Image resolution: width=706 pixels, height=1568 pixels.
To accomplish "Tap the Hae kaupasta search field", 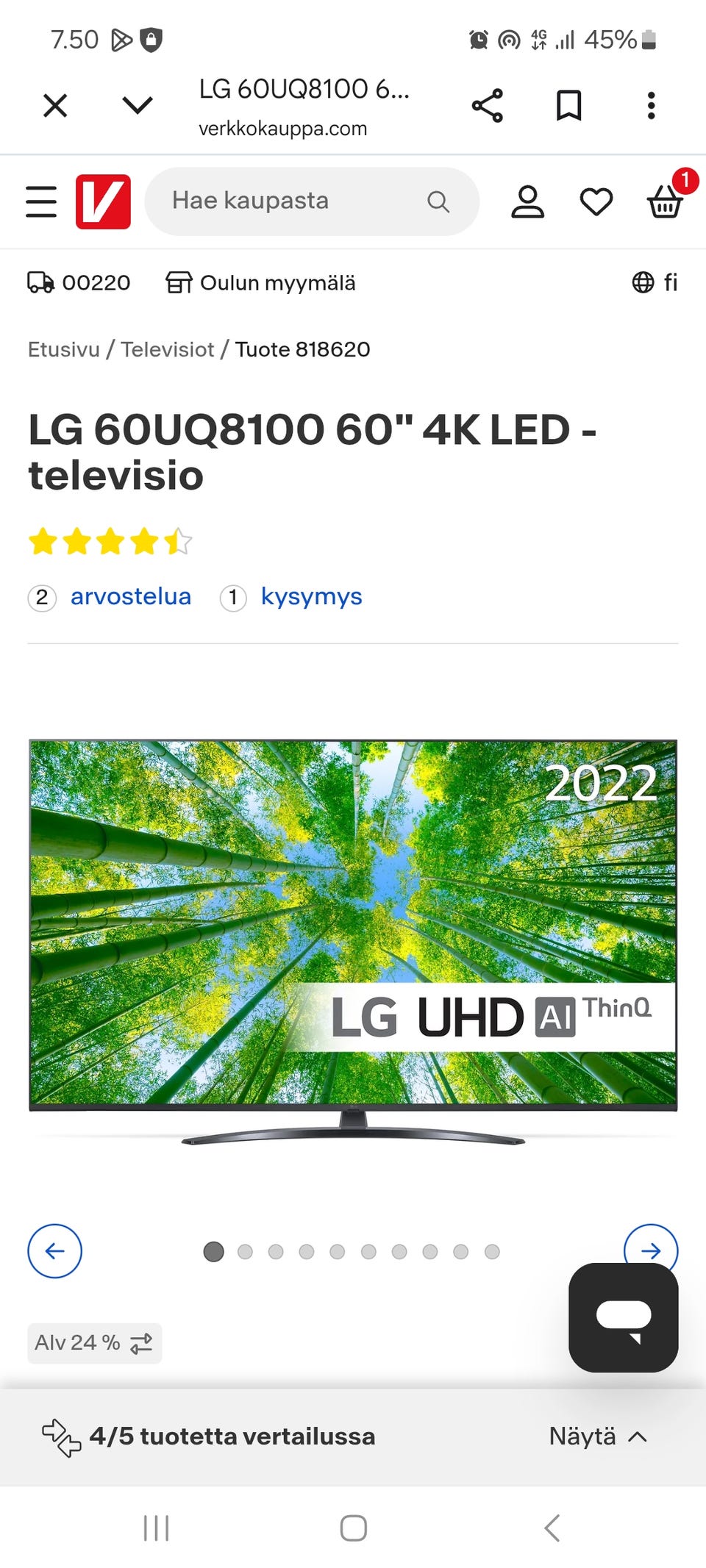I will [312, 201].
